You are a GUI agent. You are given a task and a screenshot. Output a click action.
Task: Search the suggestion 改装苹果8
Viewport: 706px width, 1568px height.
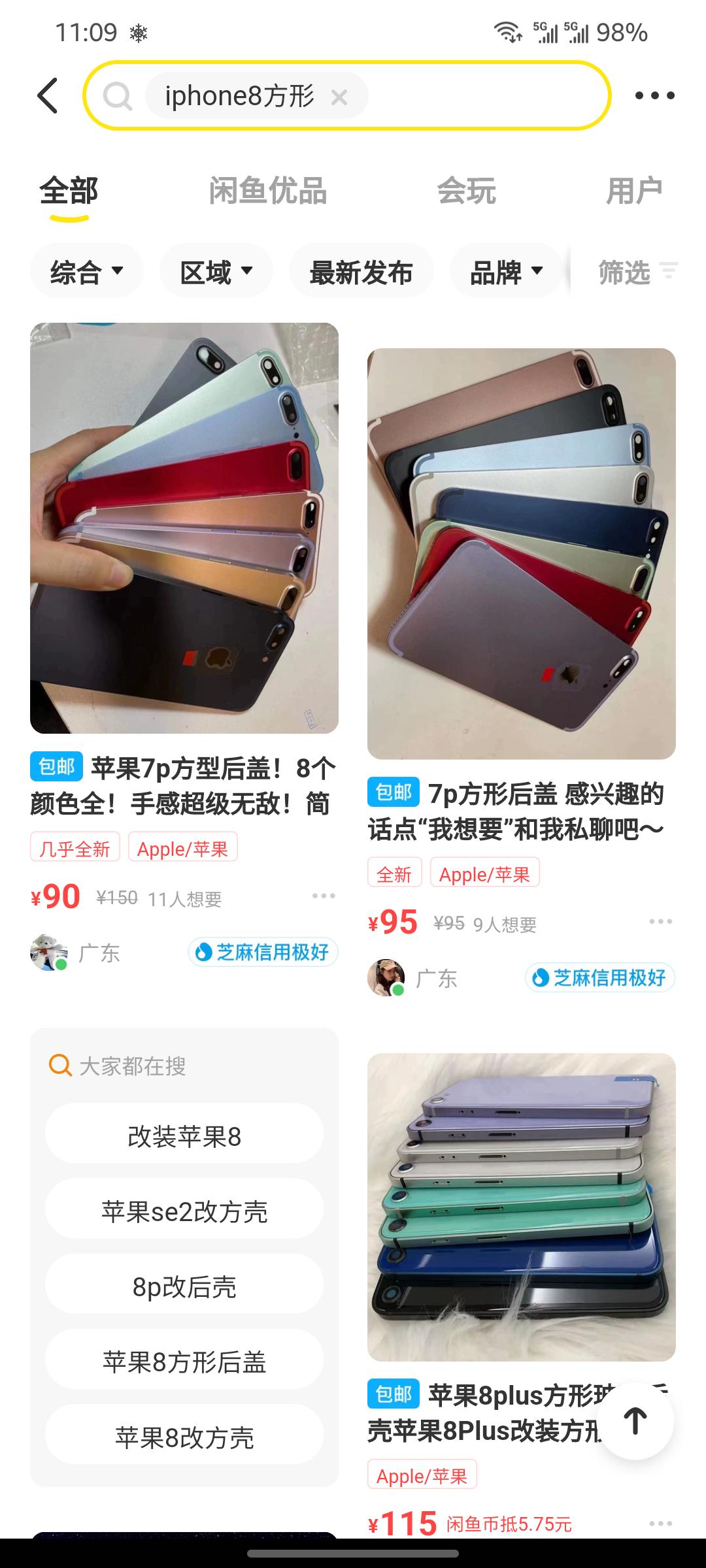tap(184, 1136)
